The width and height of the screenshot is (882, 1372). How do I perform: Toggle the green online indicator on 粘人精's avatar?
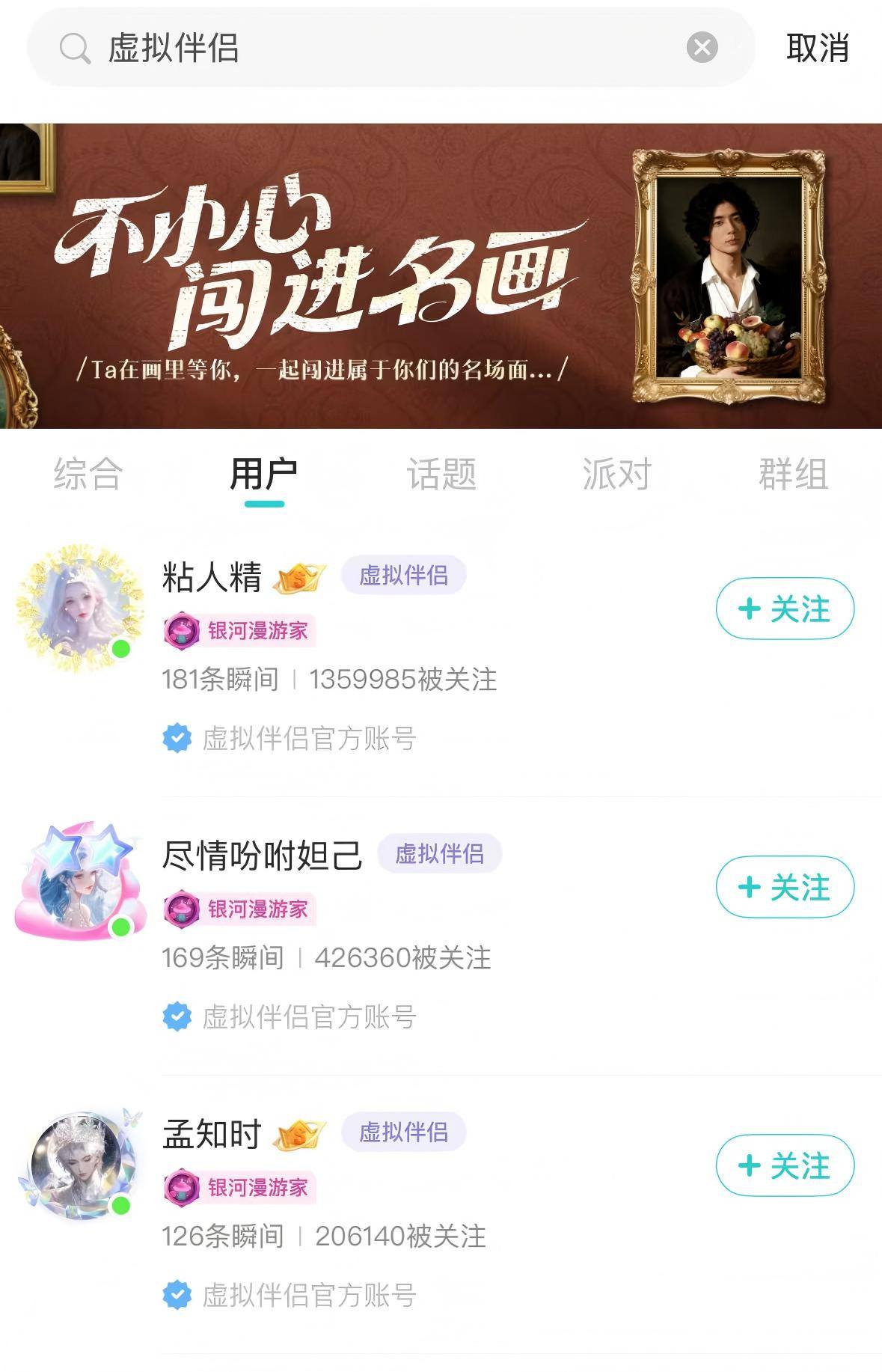point(119,649)
